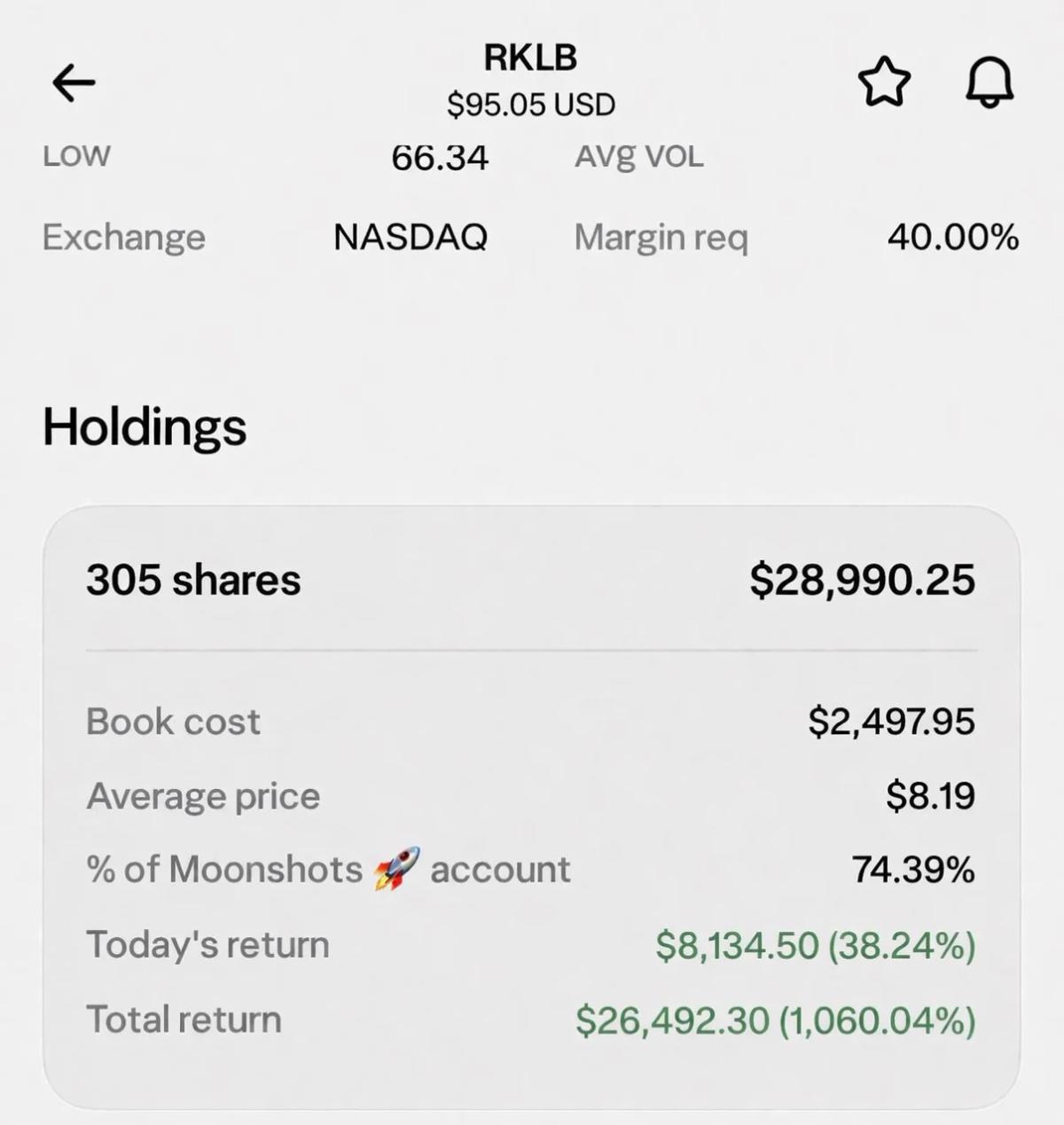Click the Holdings section header
This screenshot has width=1064, height=1125.
coord(145,428)
